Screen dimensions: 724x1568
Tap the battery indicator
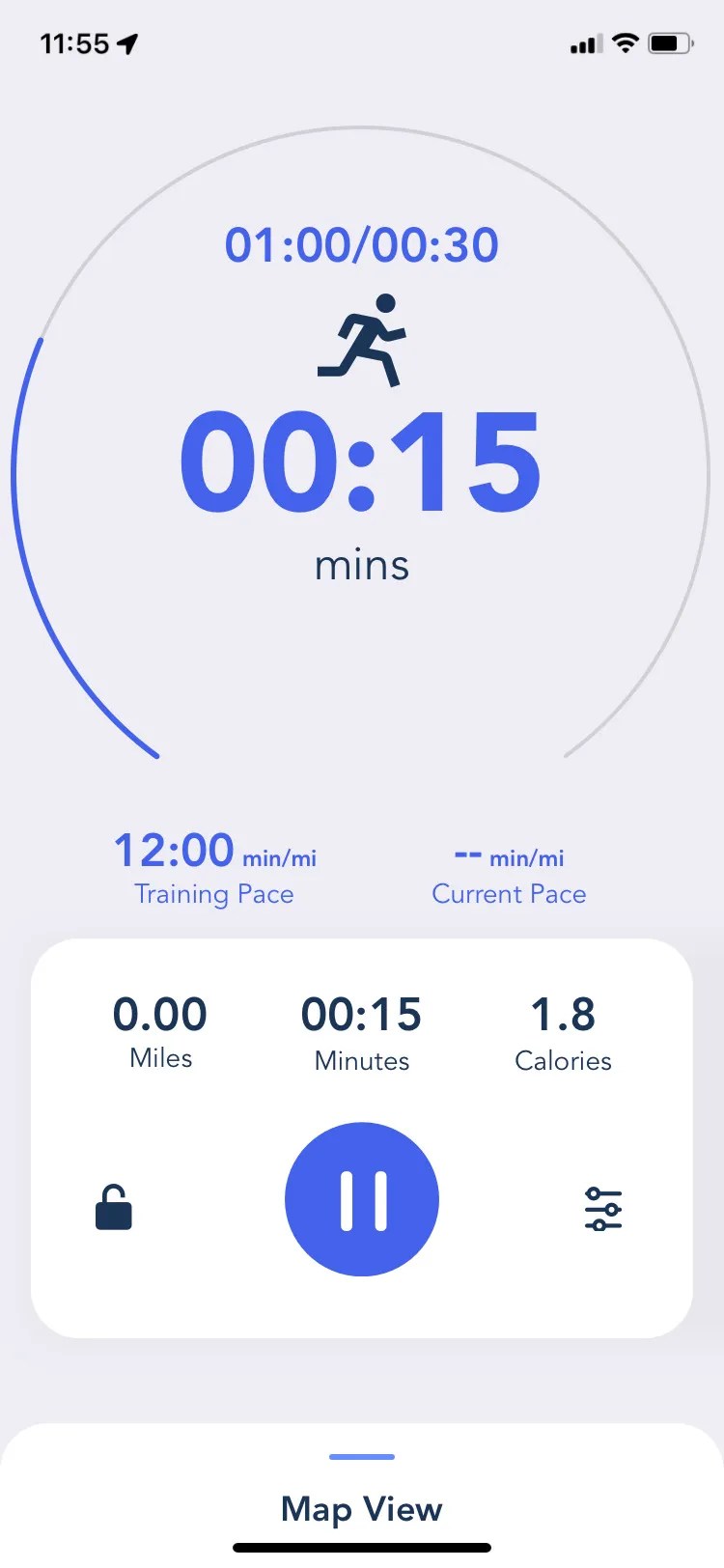click(671, 42)
